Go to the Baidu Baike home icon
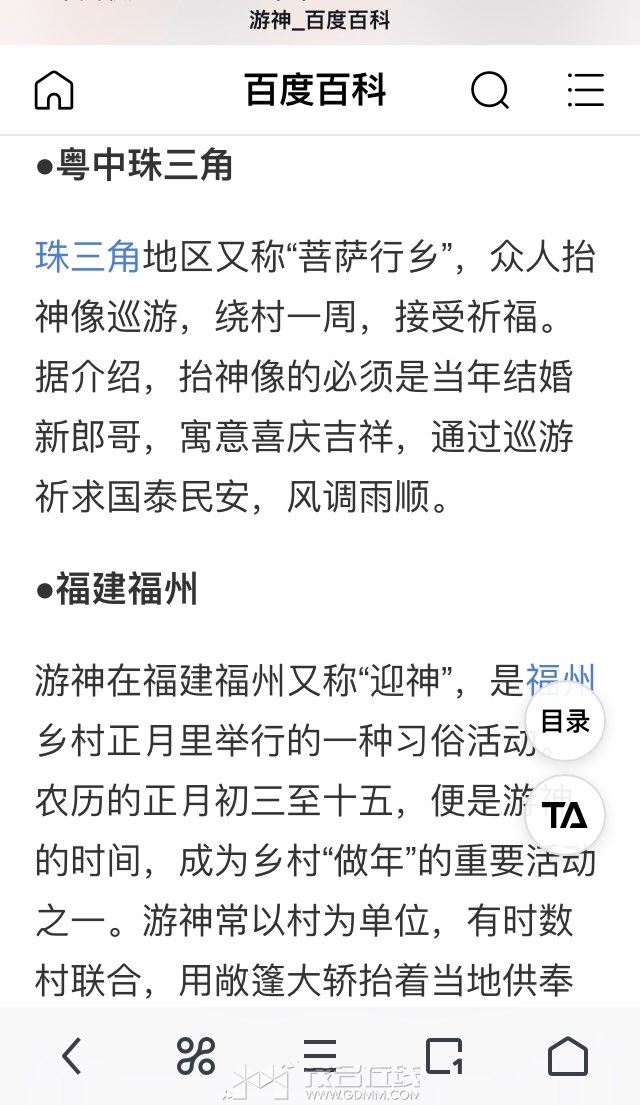640x1105 pixels. [x=54, y=90]
